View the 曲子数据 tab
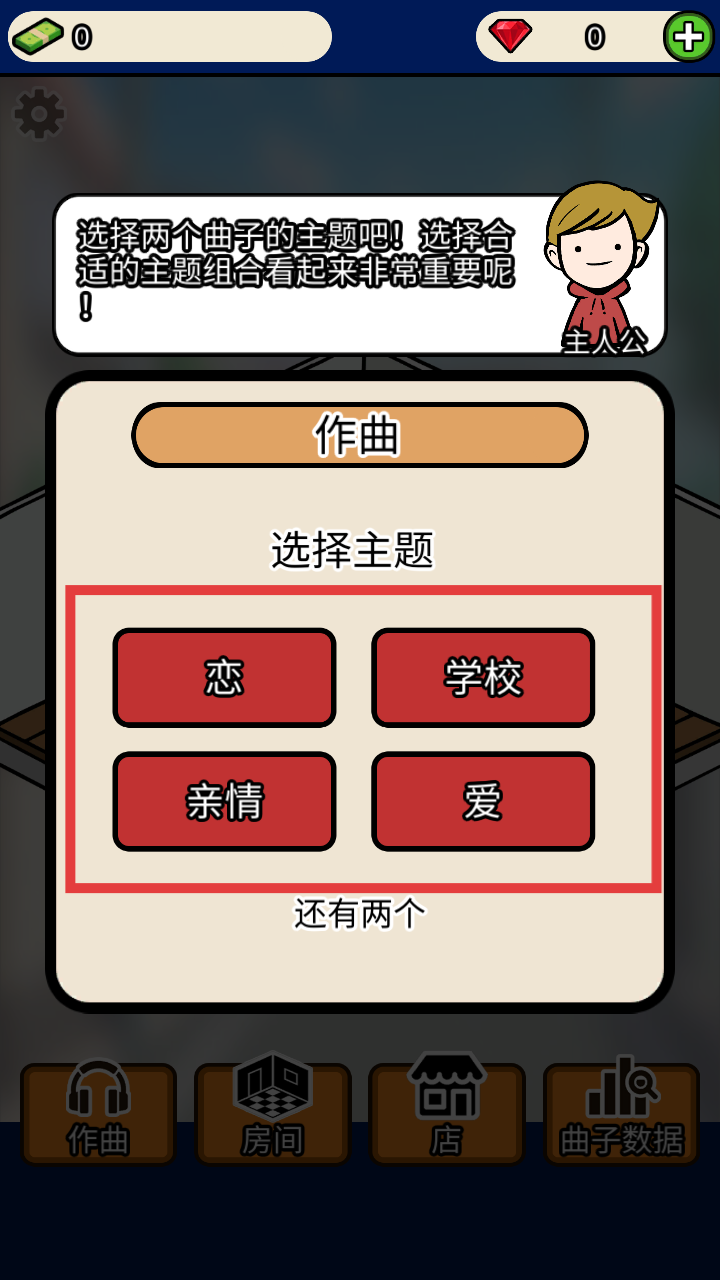 [x=621, y=1113]
